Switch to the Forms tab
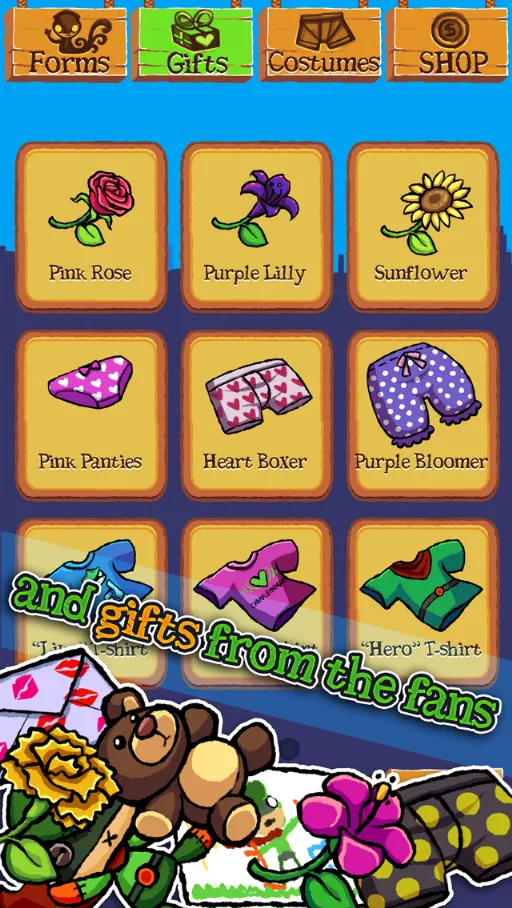Viewport: 512px width, 908px height. point(65,43)
